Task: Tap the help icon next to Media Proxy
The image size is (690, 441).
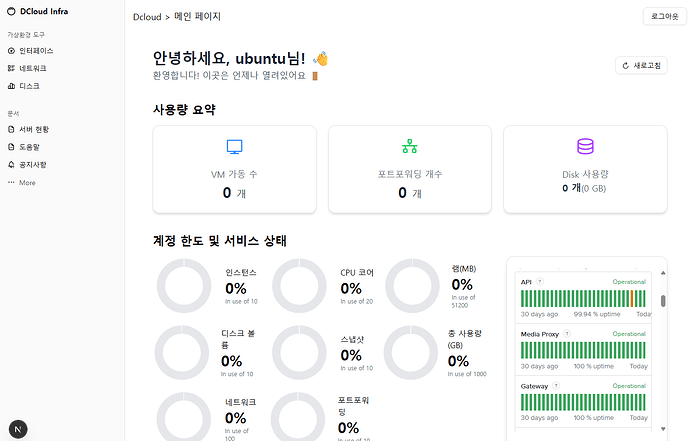Action: (567, 333)
